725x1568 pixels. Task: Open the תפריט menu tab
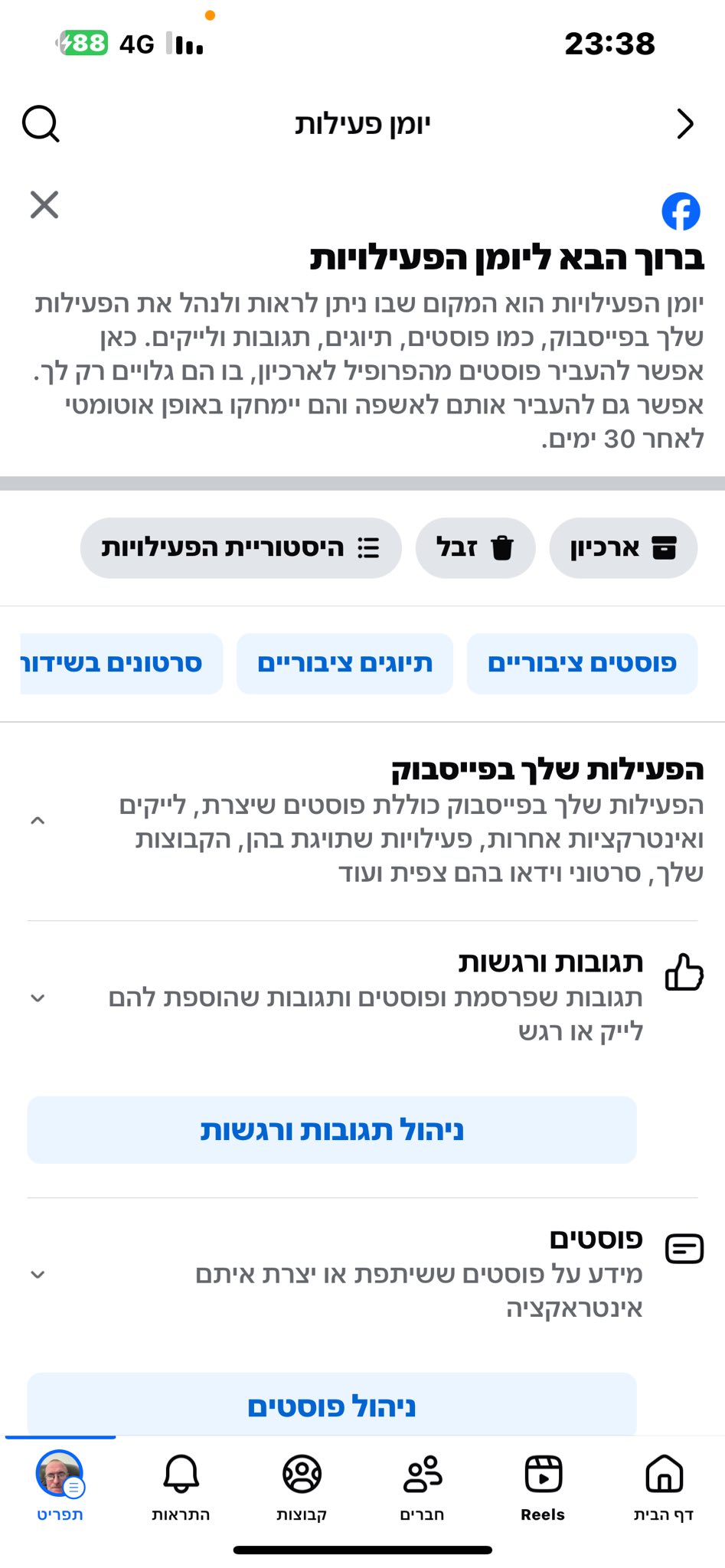pyautogui.click(x=60, y=1487)
